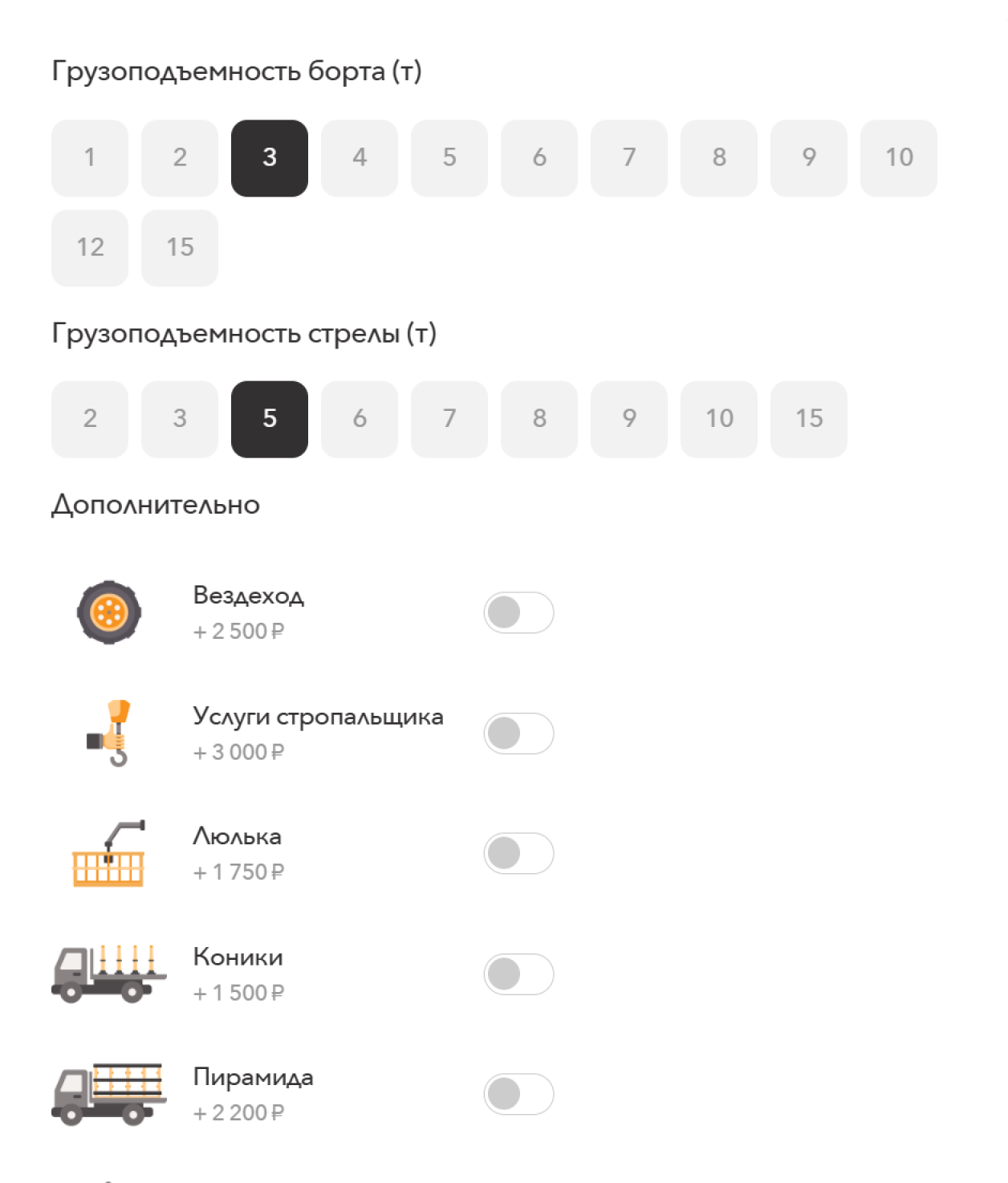The height and width of the screenshot is (1183, 1008).
Task: Select борт capacity 9
Action: [x=809, y=158]
